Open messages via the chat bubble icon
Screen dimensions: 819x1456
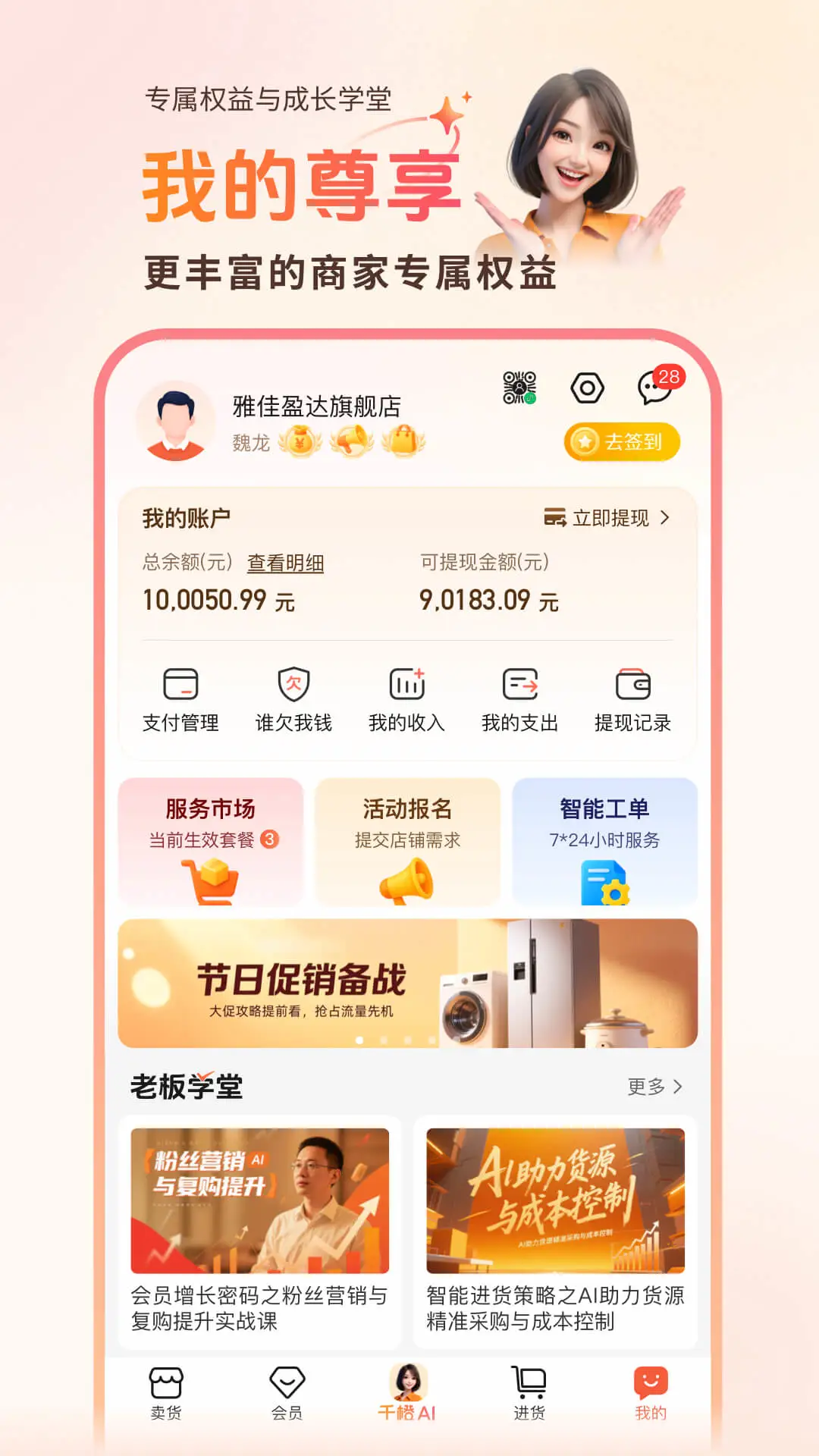[654, 387]
